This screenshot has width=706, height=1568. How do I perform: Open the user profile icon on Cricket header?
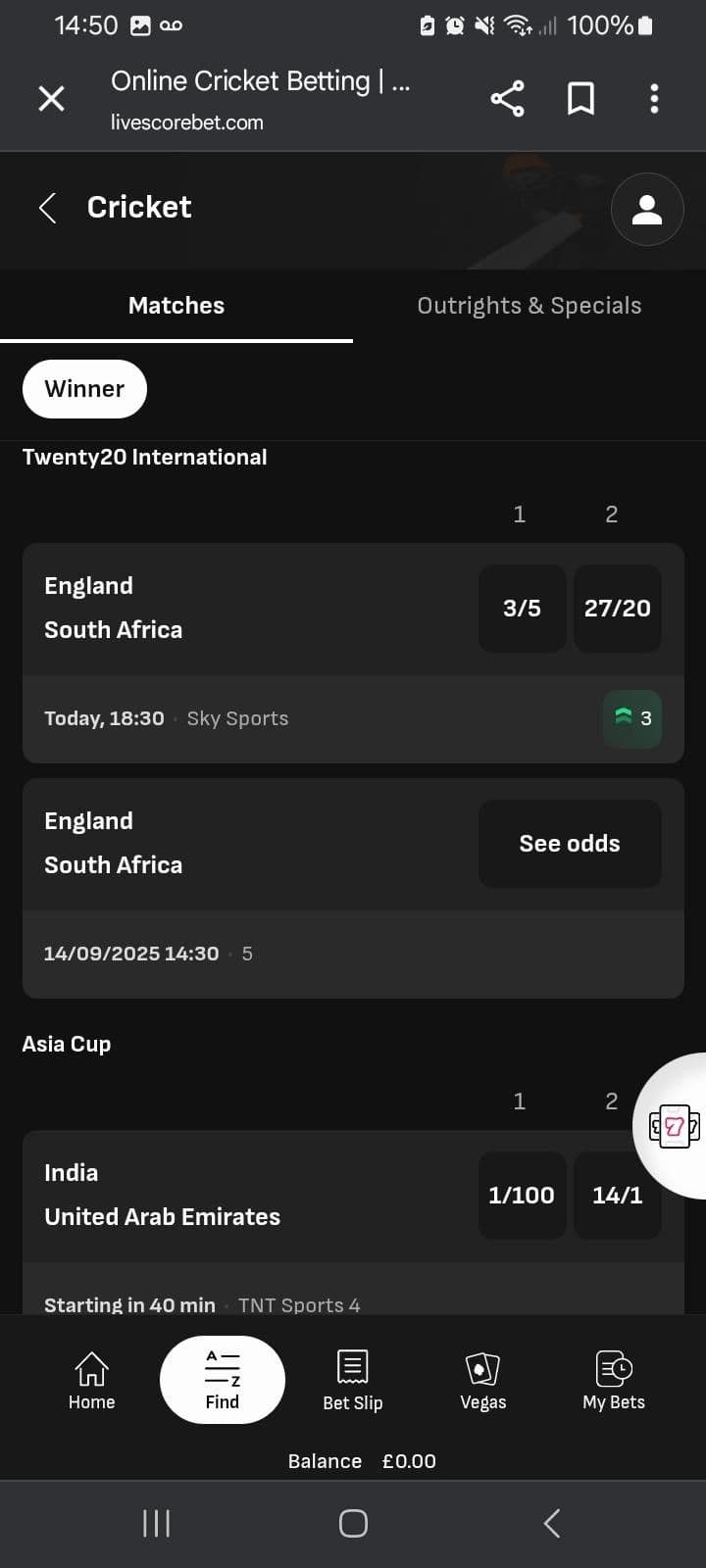tap(647, 209)
